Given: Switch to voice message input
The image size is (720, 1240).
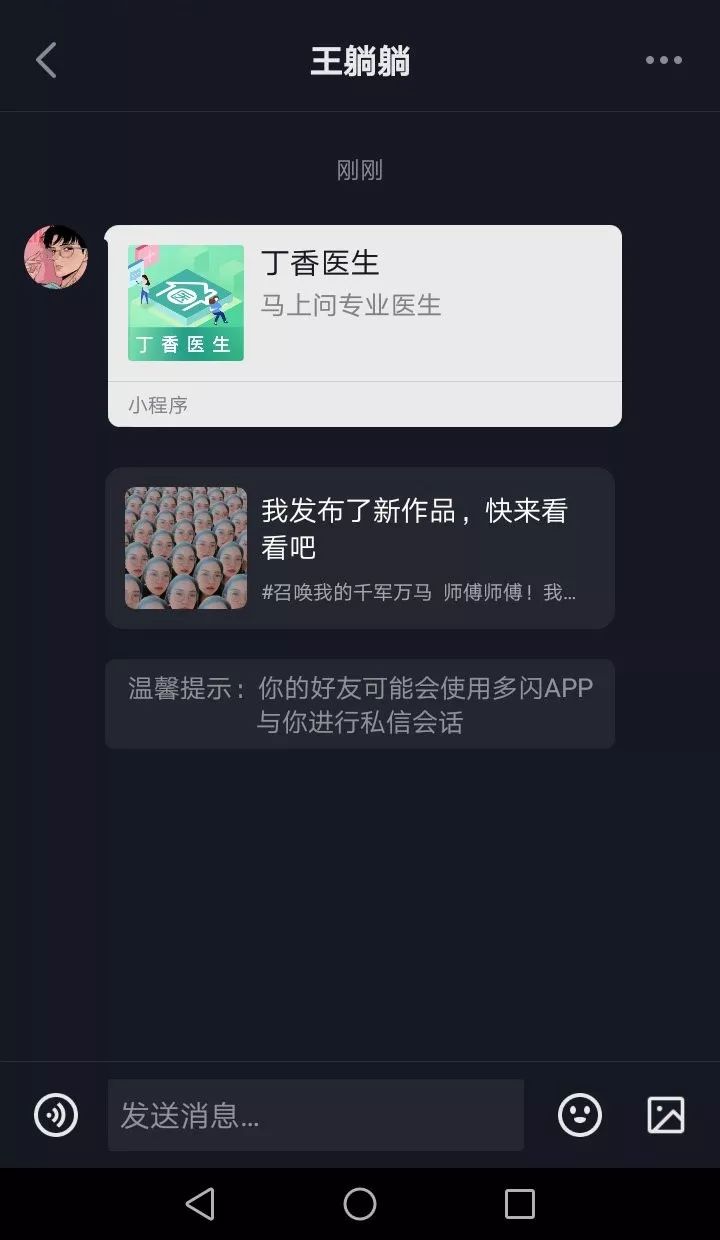Looking at the screenshot, I should coord(56,1114).
